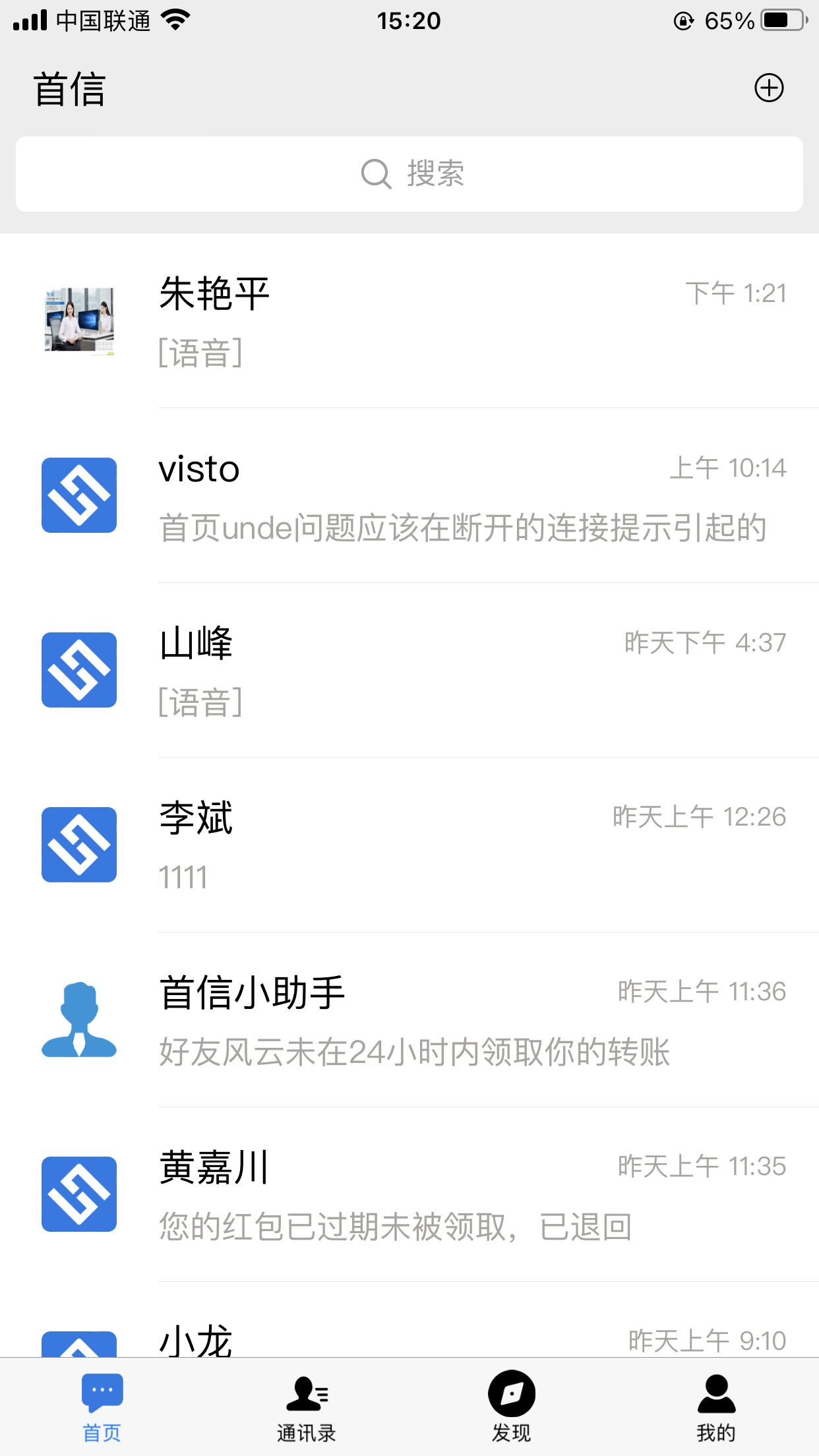
Task: Open the 黄嘉川 conversation
Action: pos(409,1194)
